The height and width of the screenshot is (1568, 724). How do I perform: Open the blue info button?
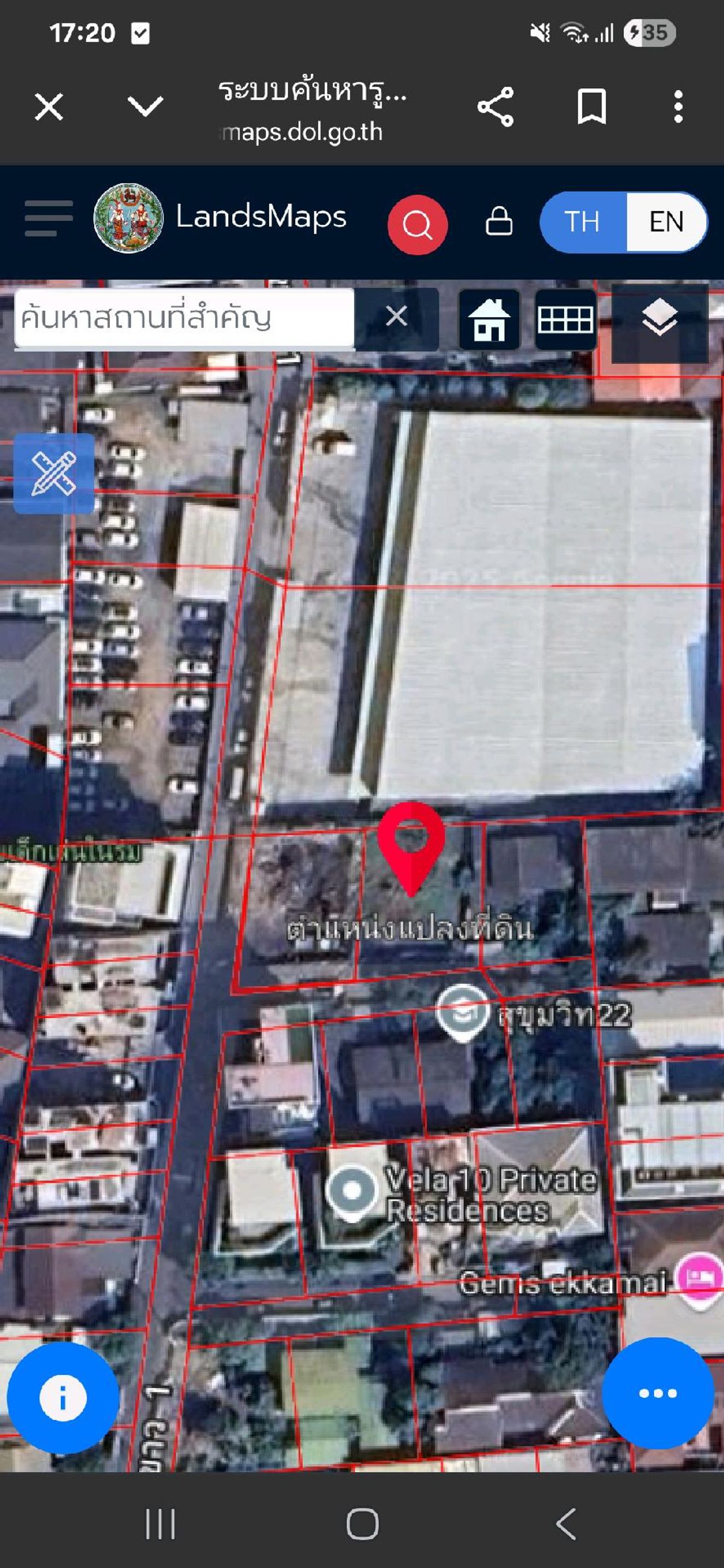(x=63, y=1397)
